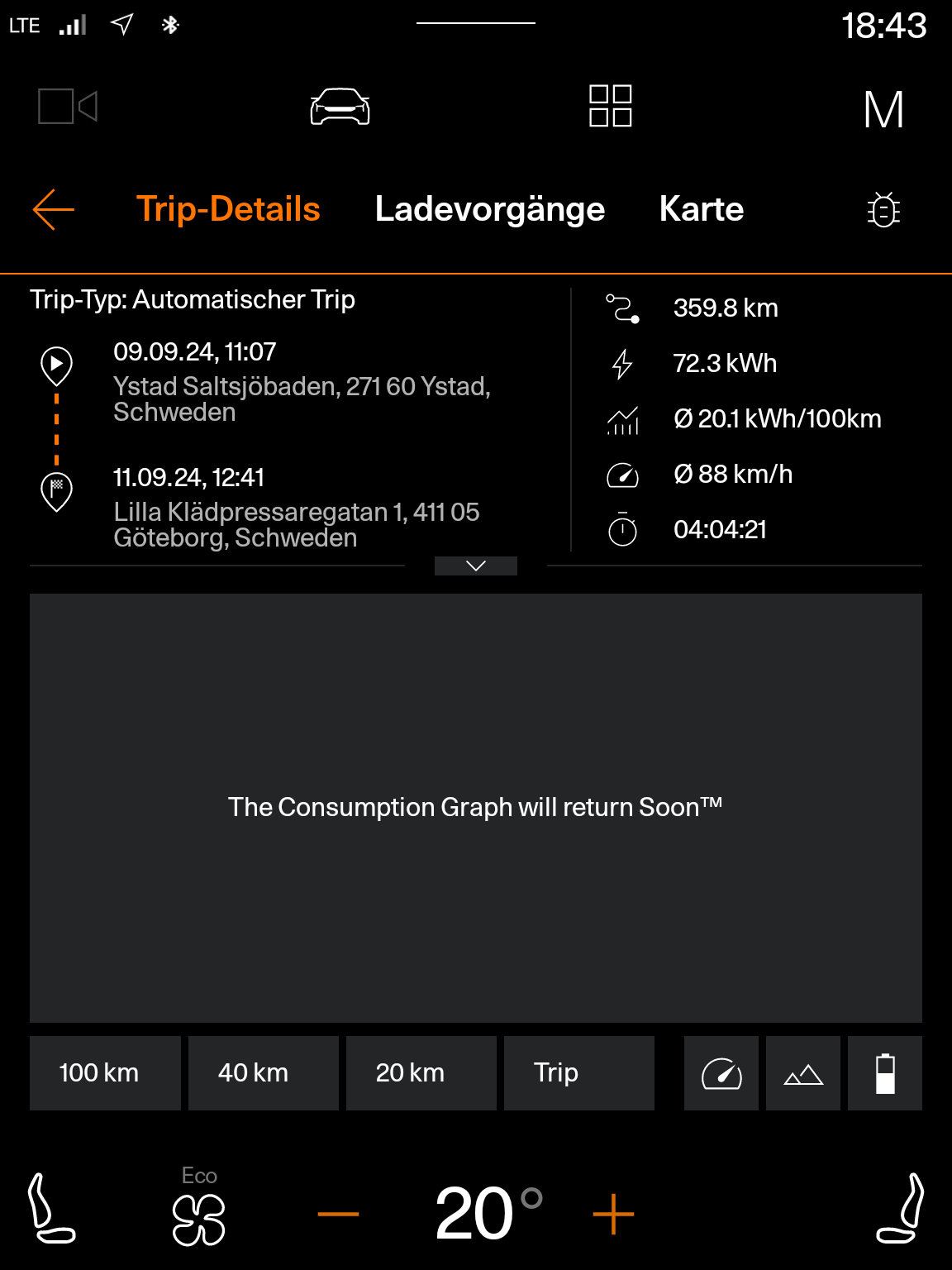Image resolution: width=952 pixels, height=1270 pixels.
Task: Open the car view icon
Action: (340, 107)
